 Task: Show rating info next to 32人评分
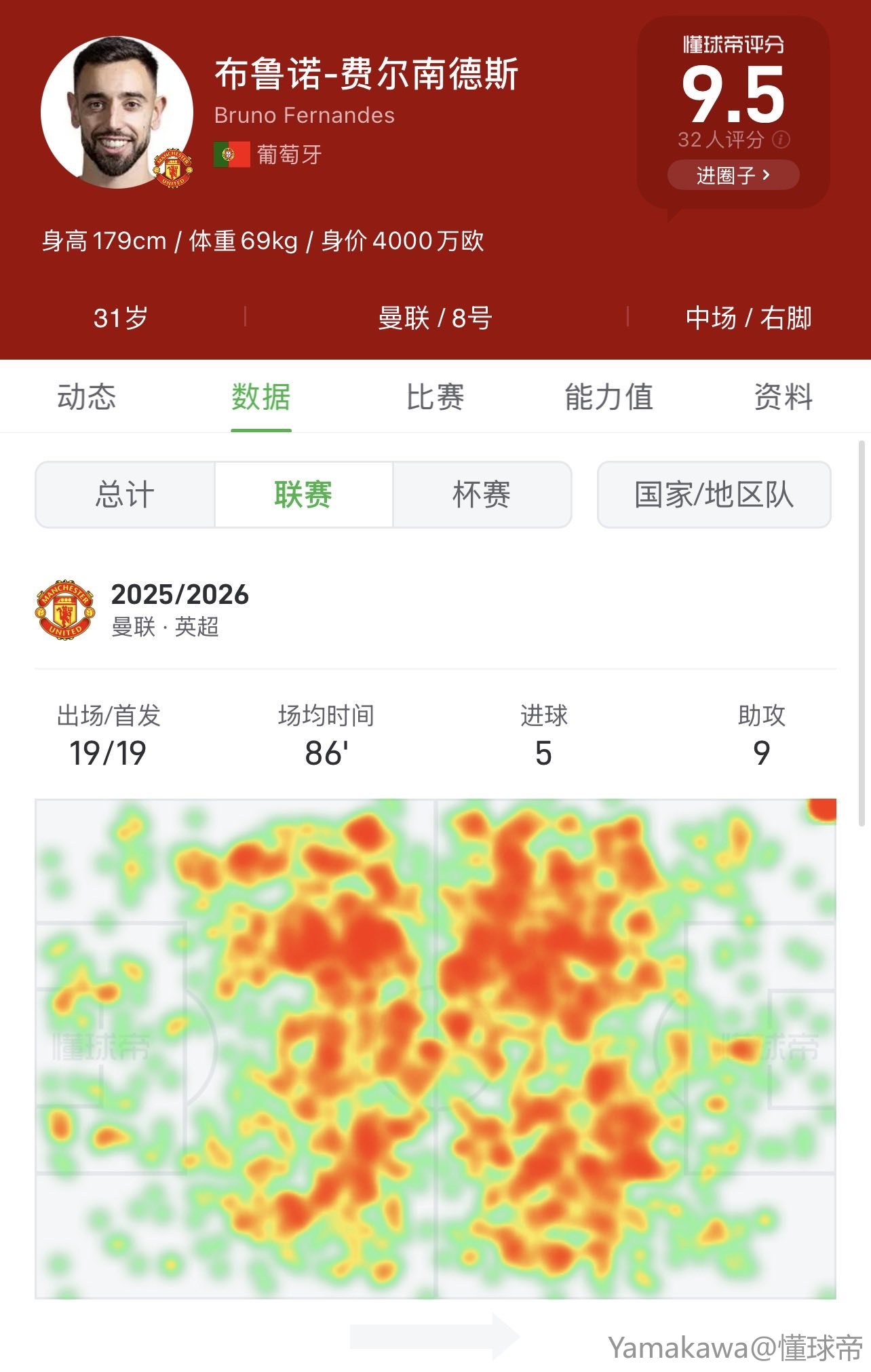781,140
